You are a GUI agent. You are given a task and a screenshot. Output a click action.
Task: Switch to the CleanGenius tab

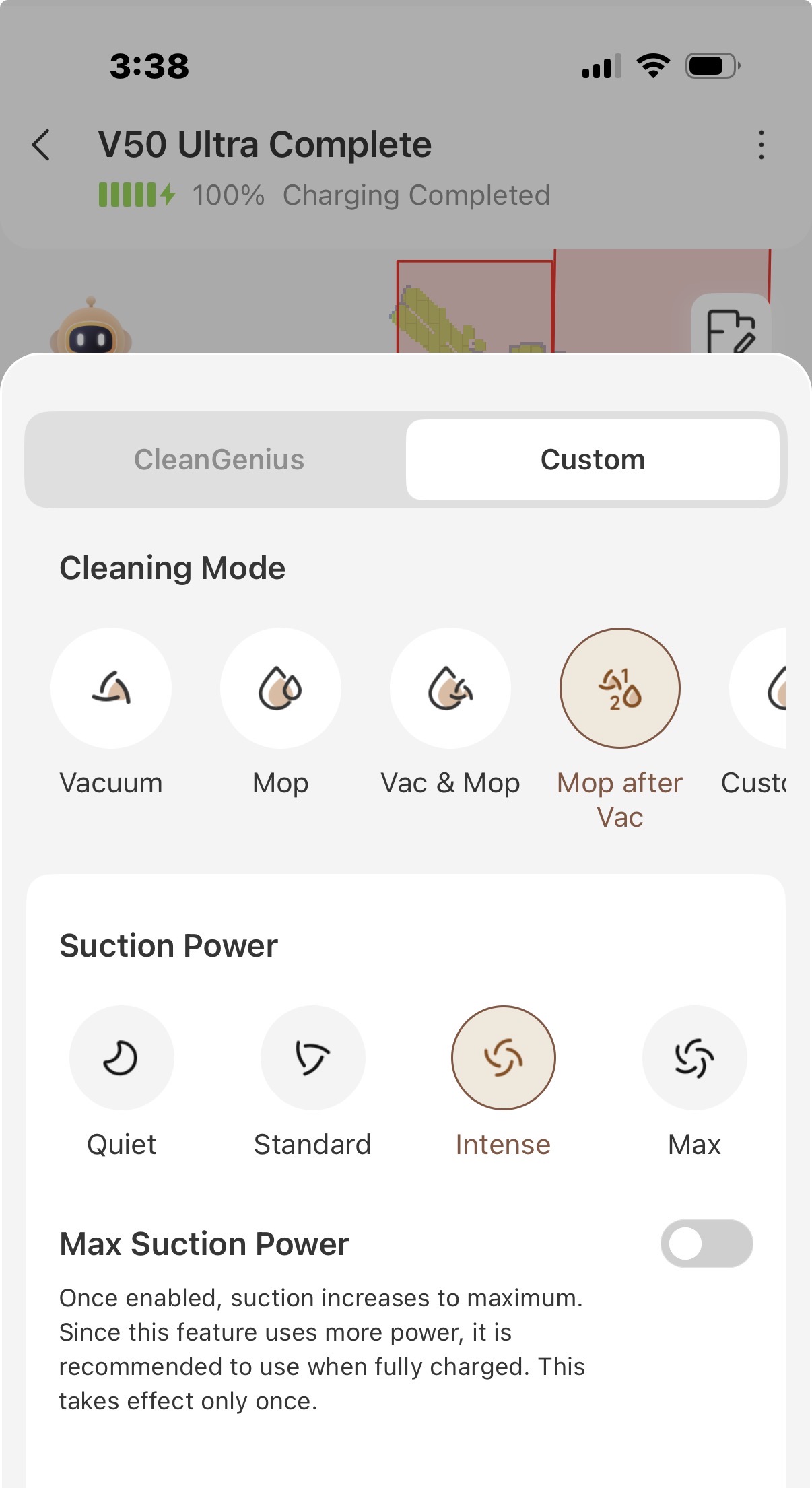click(x=219, y=460)
